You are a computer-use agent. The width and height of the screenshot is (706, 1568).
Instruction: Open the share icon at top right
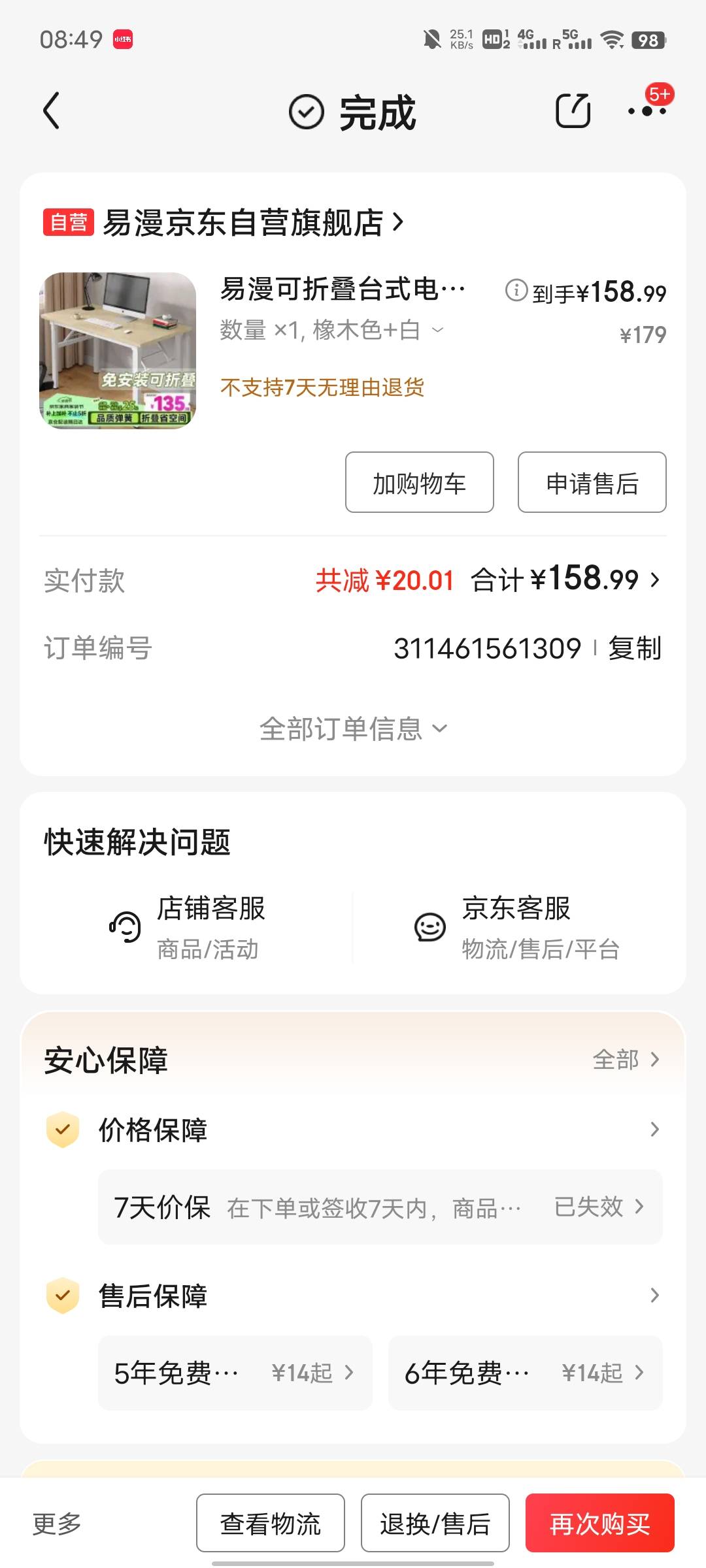[572, 110]
